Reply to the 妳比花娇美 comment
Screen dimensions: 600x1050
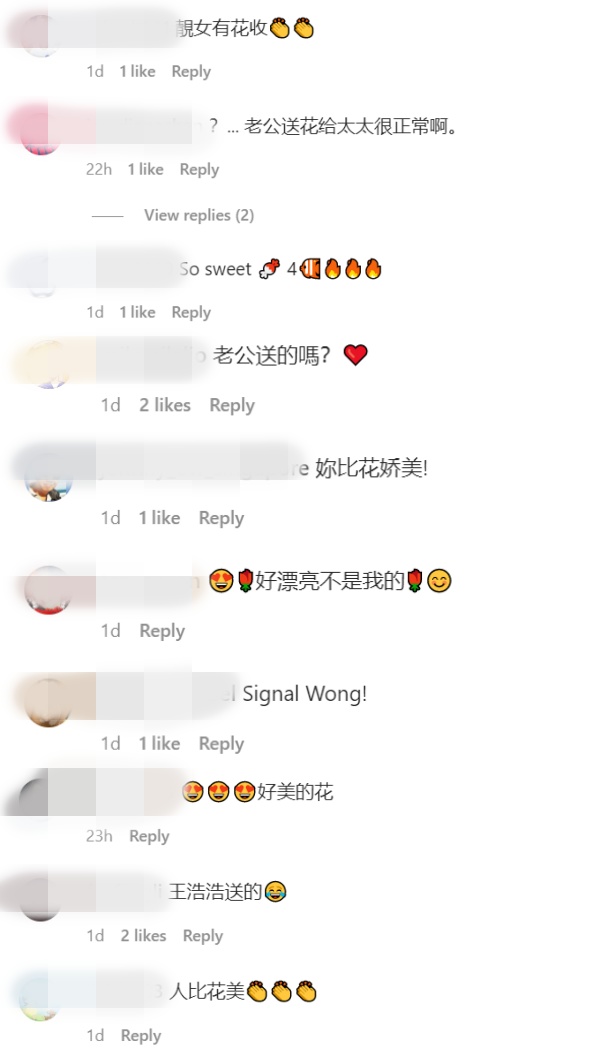(x=221, y=518)
